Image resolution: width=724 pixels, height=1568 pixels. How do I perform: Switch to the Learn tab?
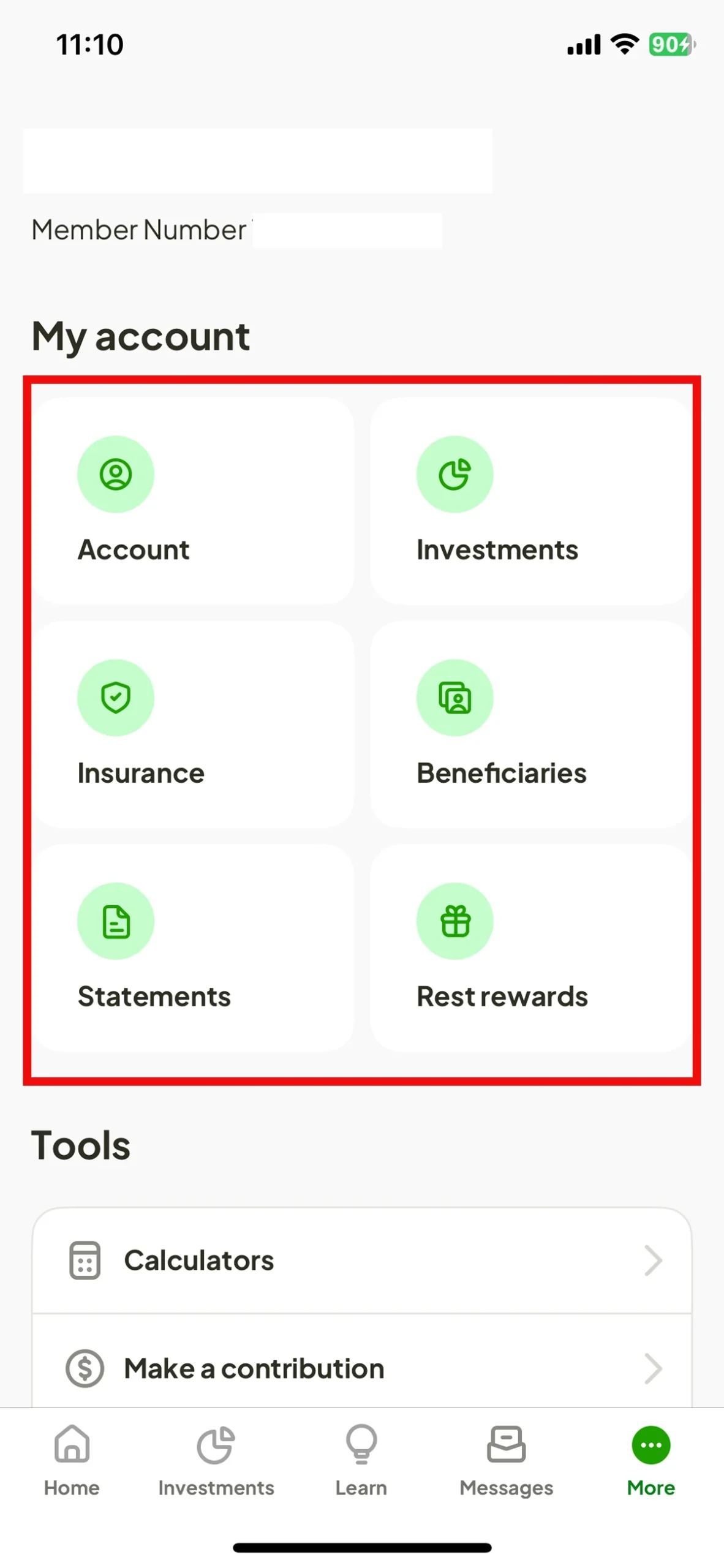361,1461
